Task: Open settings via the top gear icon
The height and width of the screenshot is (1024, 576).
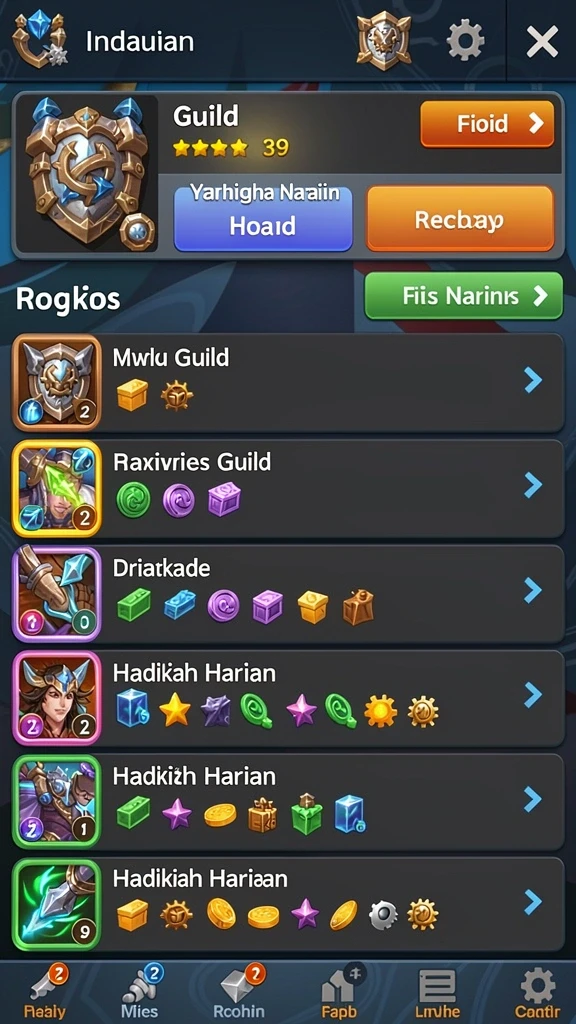Action: click(465, 40)
